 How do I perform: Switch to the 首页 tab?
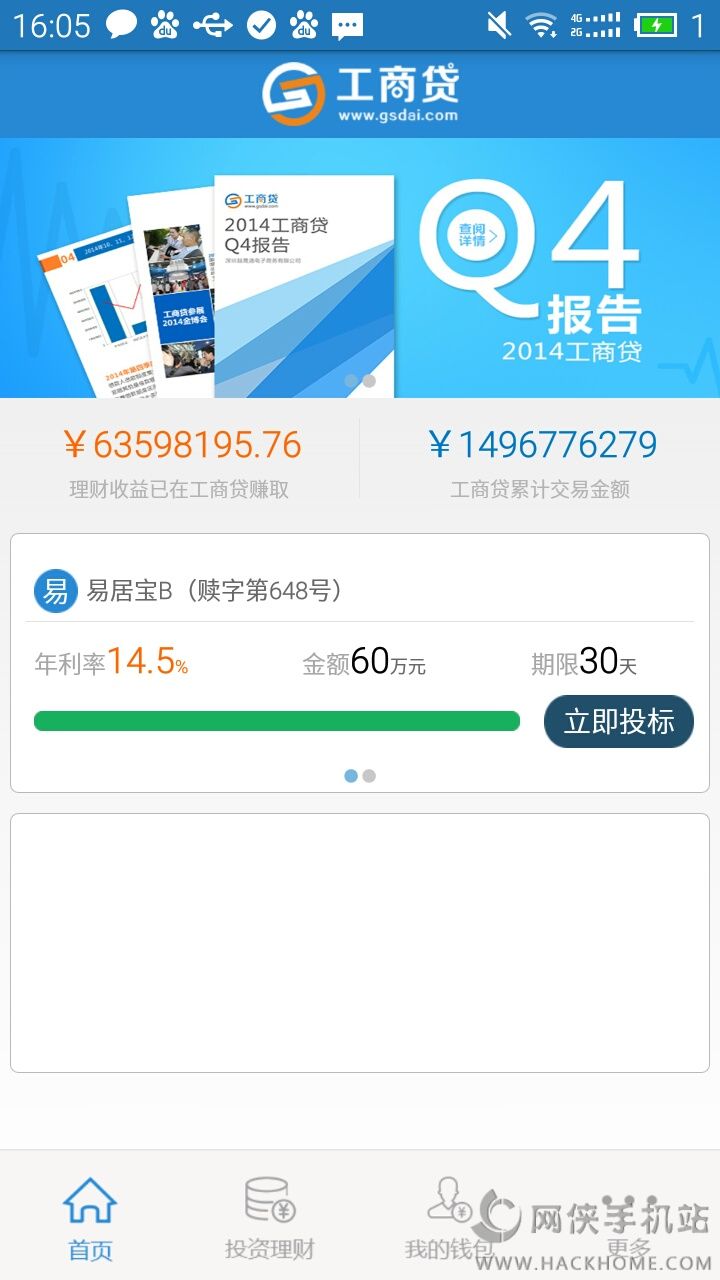click(90, 1218)
